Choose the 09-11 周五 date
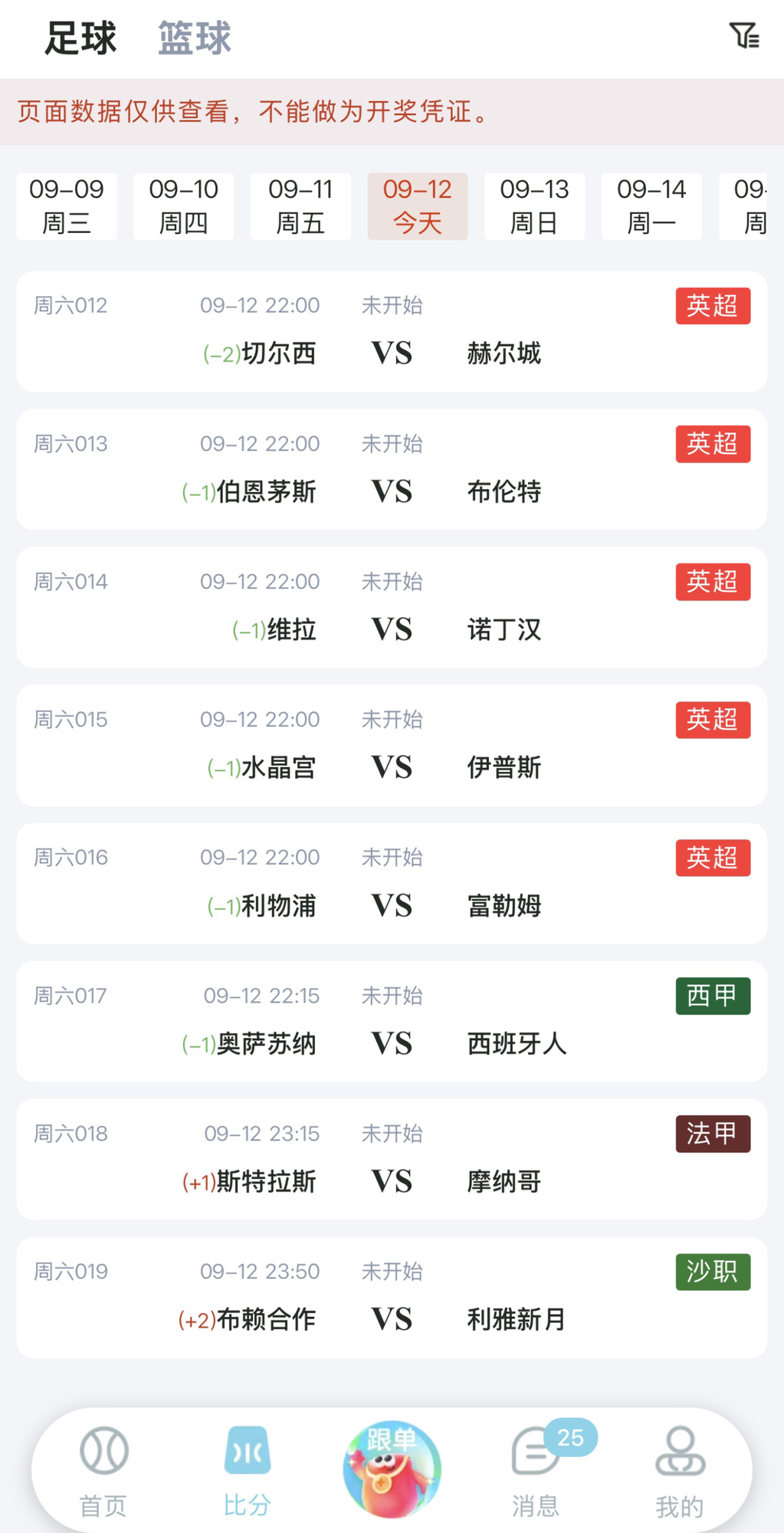 coord(300,206)
